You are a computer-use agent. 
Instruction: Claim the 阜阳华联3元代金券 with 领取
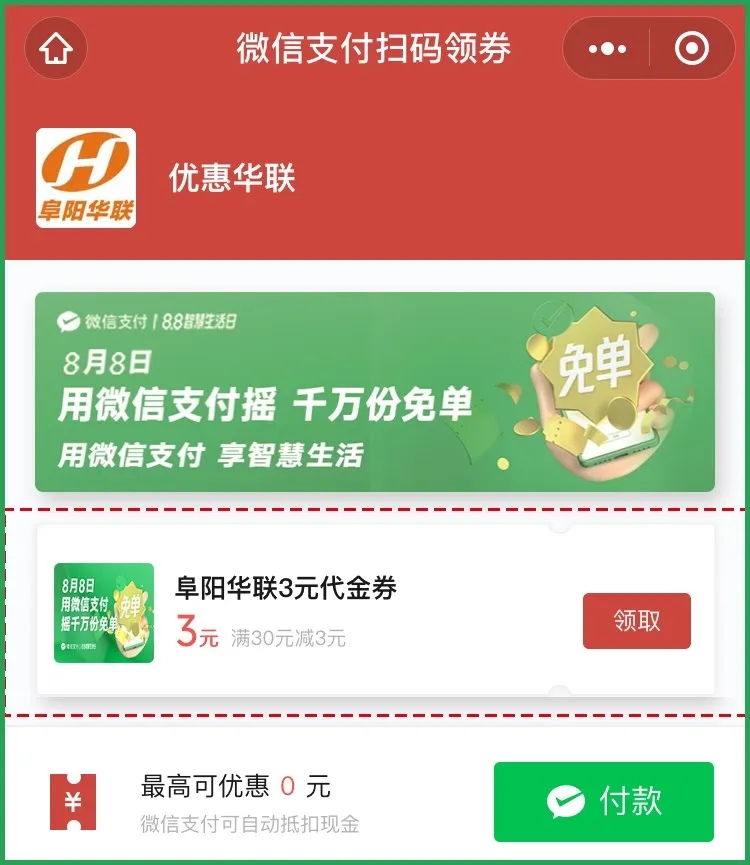[x=636, y=621]
